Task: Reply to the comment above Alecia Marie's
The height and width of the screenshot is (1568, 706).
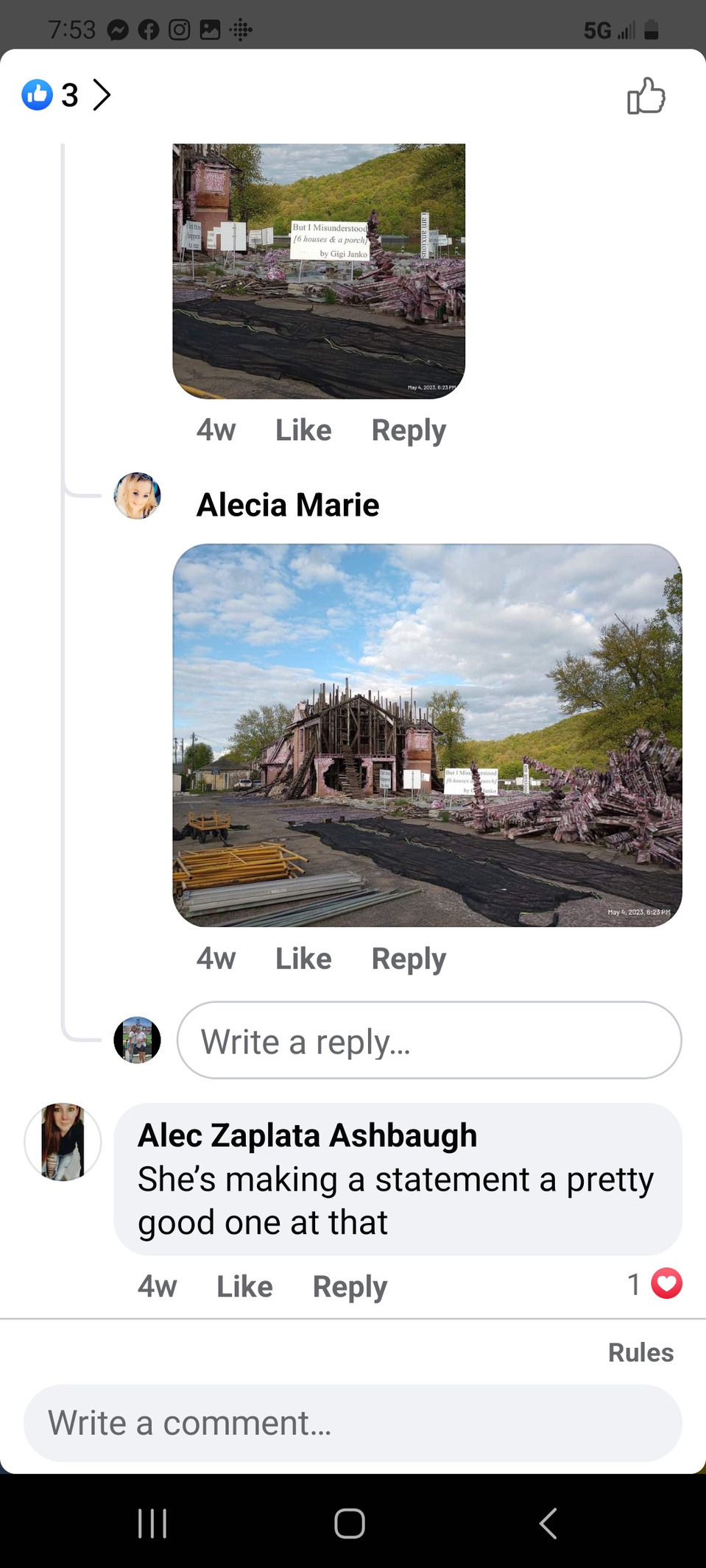Action: (409, 430)
